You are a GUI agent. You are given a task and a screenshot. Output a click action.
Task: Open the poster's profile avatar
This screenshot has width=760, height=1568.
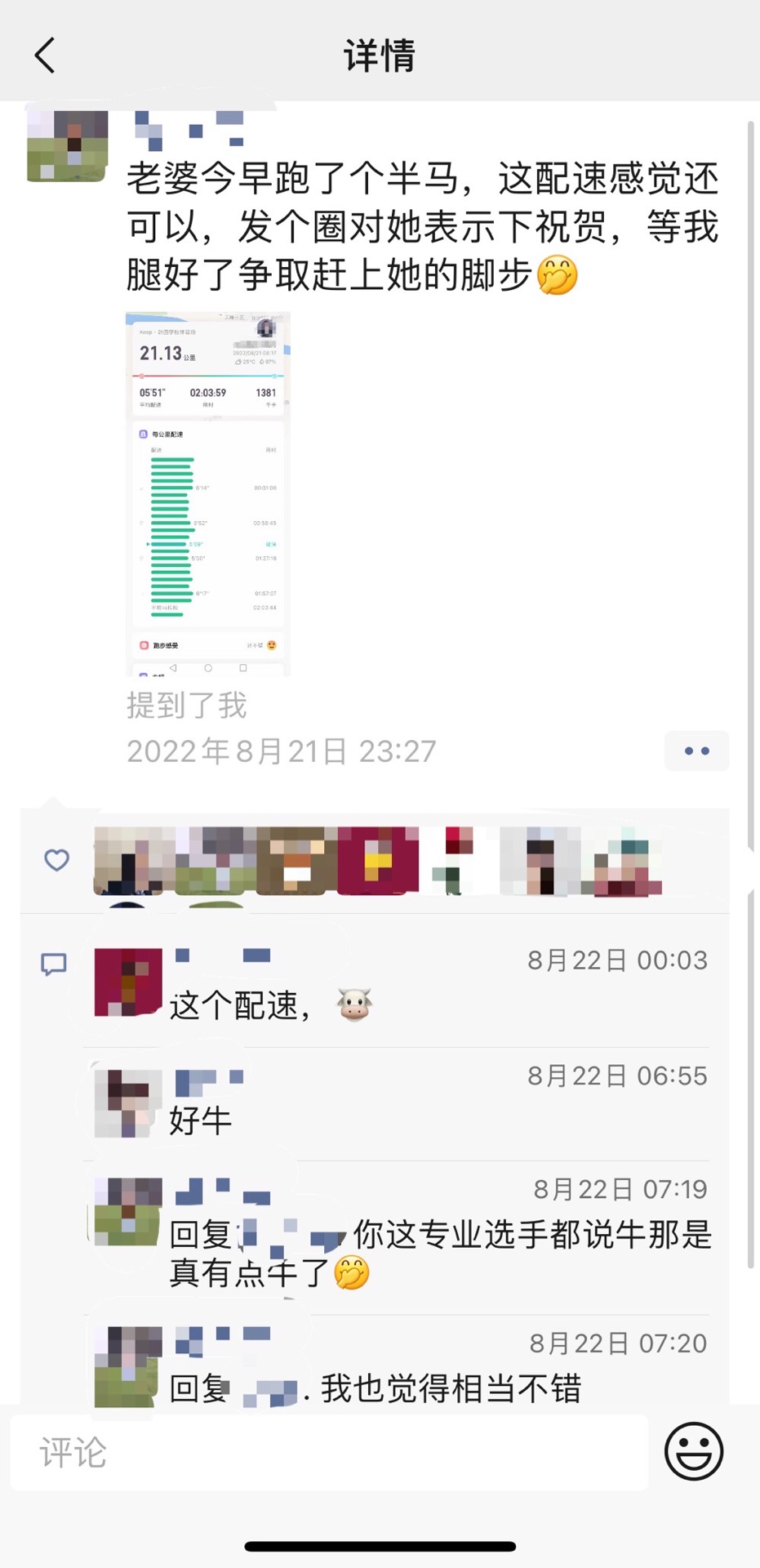(x=68, y=145)
